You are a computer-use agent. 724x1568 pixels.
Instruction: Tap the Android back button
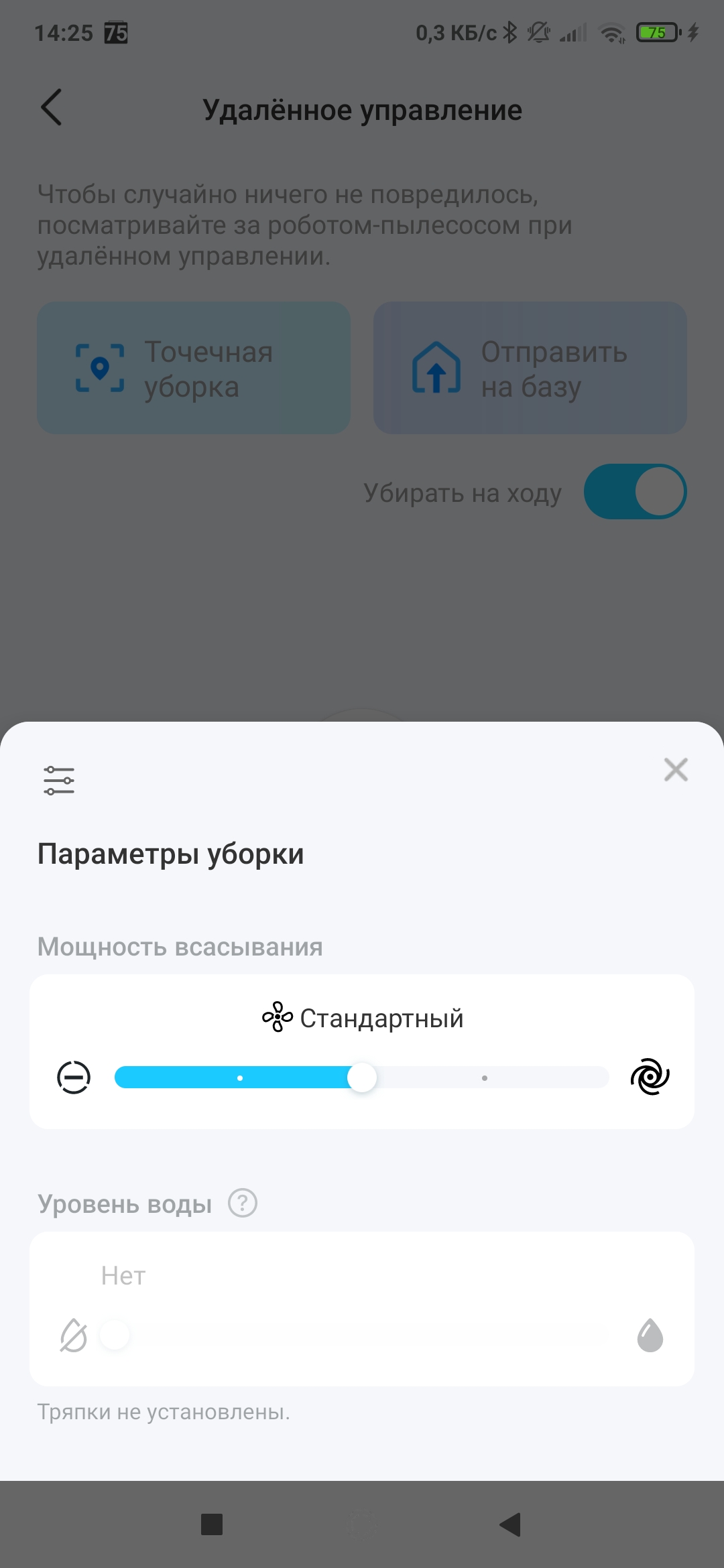(x=510, y=1524)
